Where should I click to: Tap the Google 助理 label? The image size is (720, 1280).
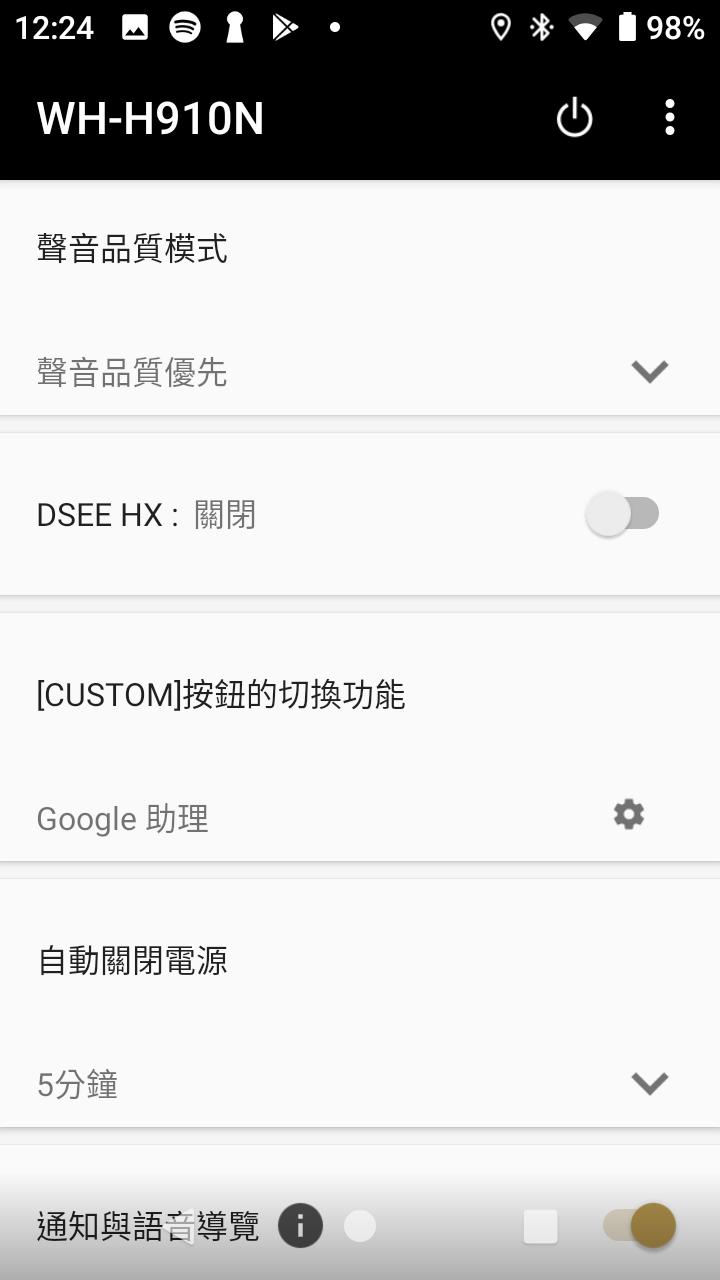point(122,817)
